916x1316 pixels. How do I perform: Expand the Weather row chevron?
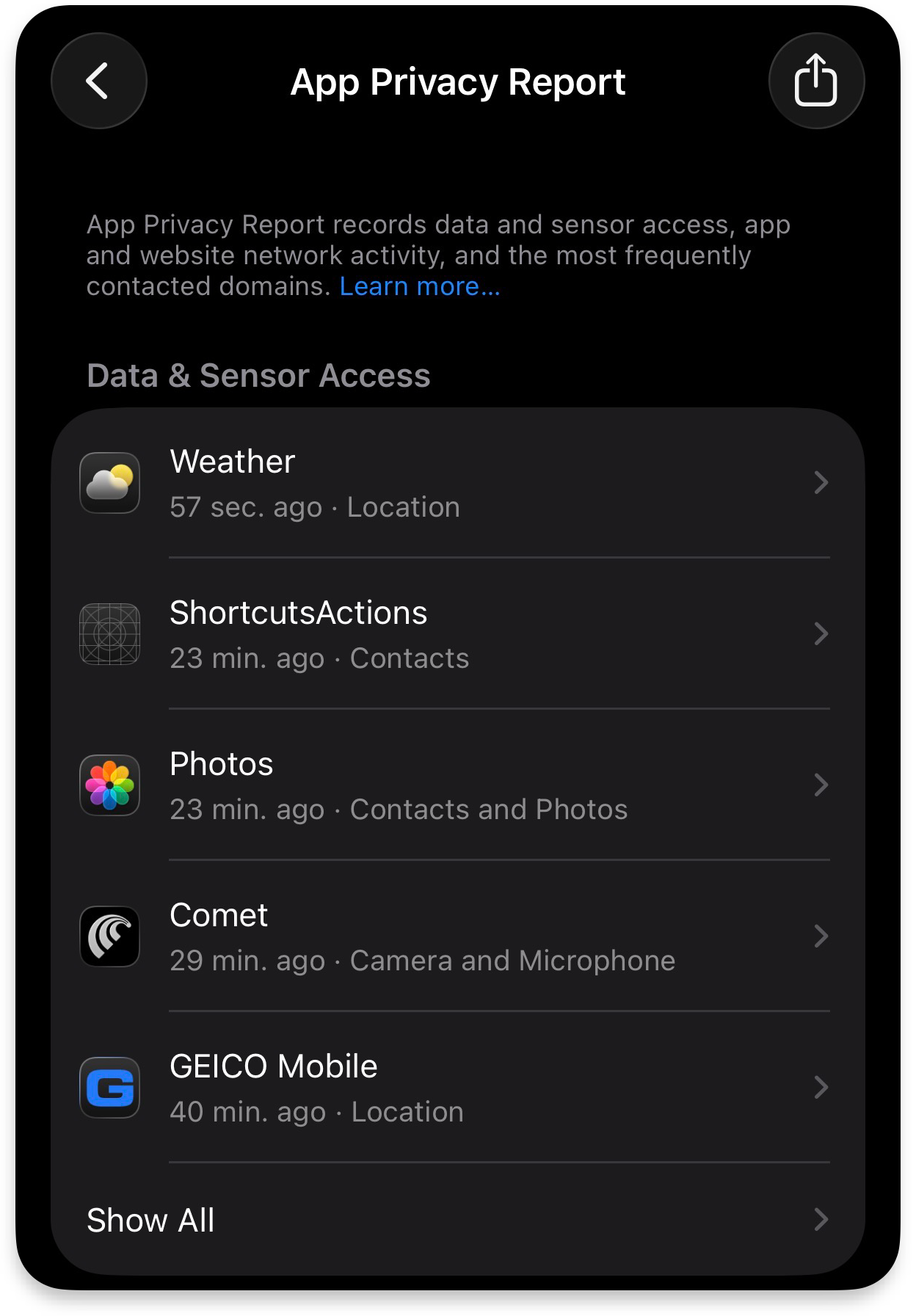click(x=821, y=483)
